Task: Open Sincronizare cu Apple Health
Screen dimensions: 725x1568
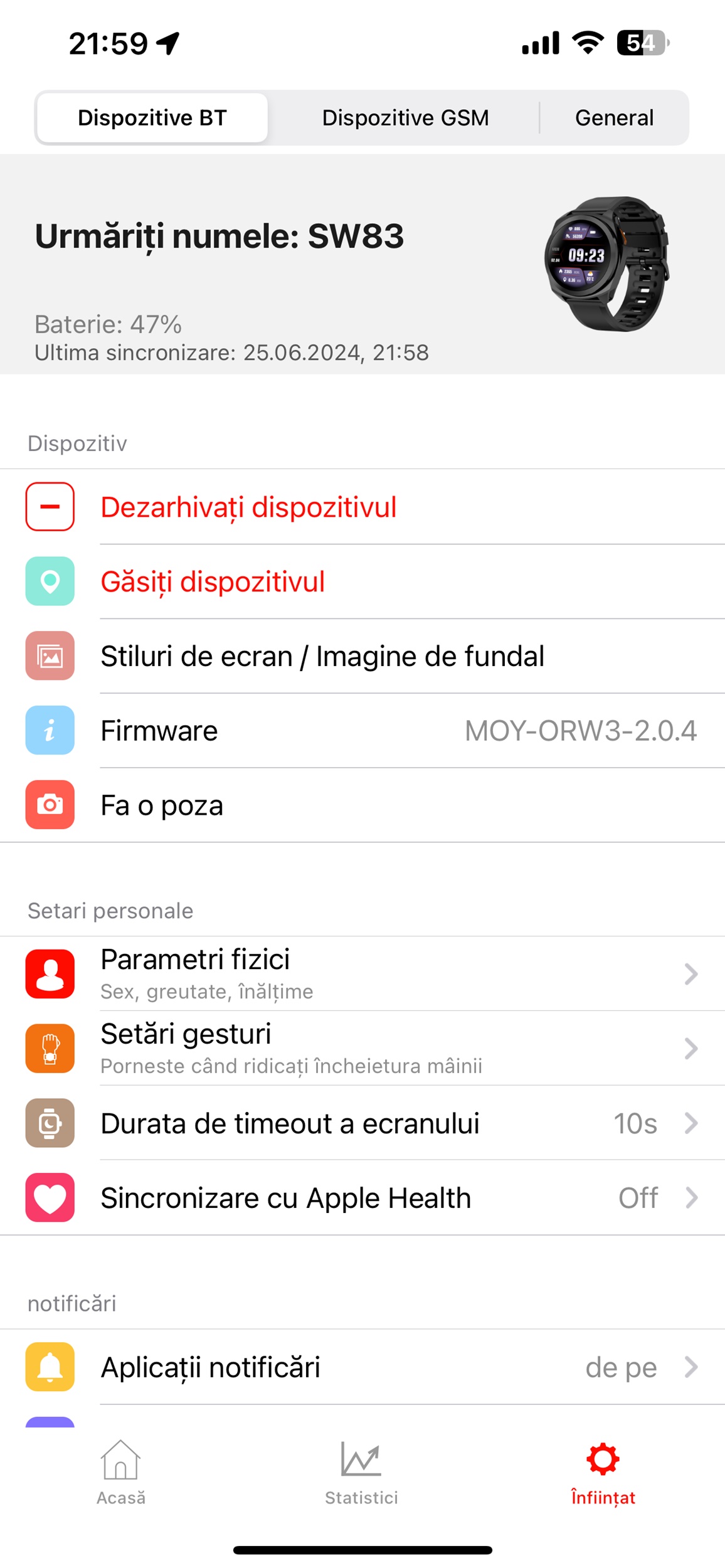Action: coord(362,1197)
